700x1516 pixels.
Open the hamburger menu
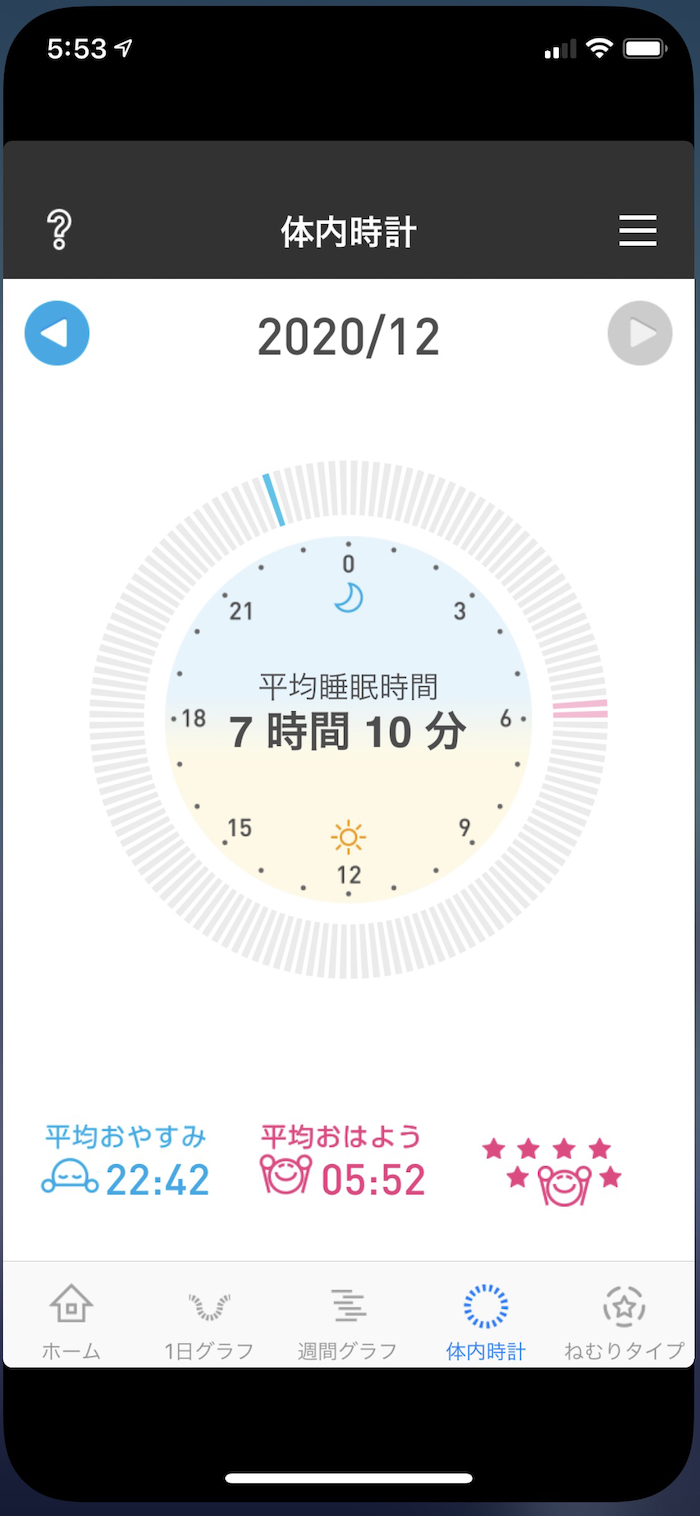(638, 231)
